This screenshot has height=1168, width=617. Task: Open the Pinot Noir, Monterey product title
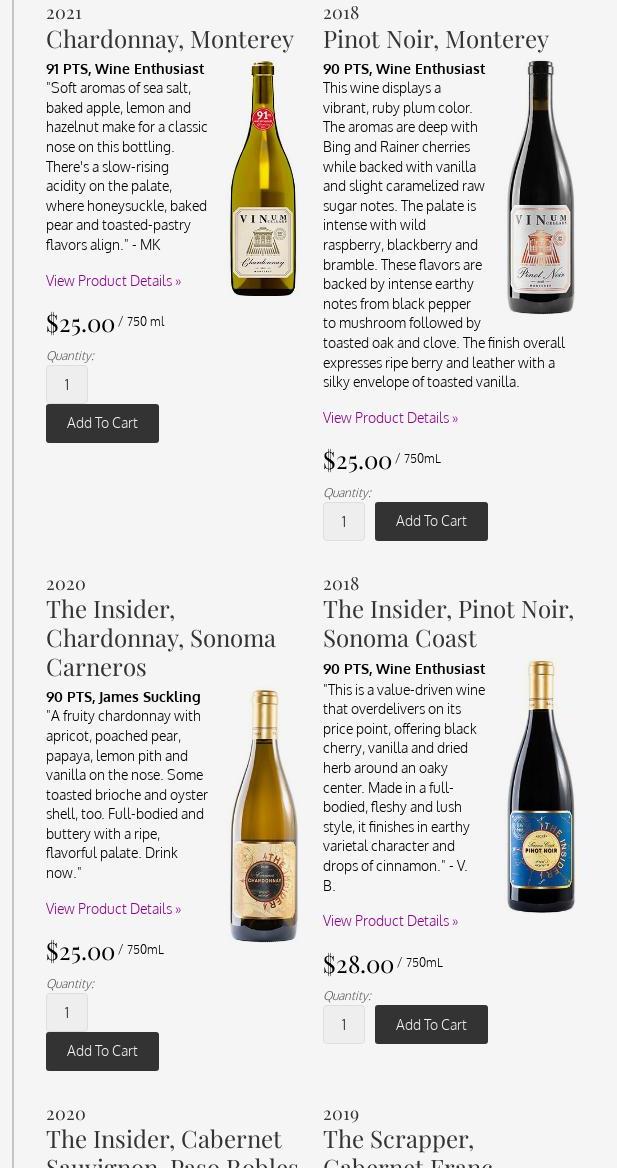(436, 38)
